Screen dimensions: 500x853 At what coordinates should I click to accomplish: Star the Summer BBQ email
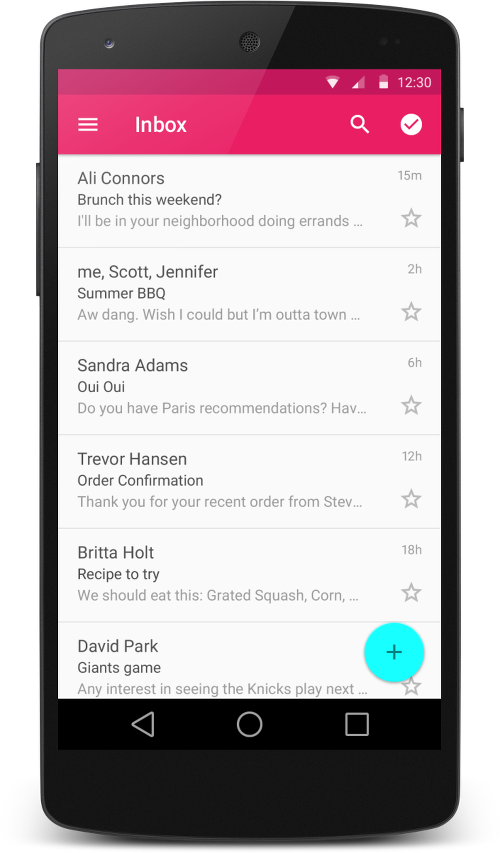coord(411,312)
